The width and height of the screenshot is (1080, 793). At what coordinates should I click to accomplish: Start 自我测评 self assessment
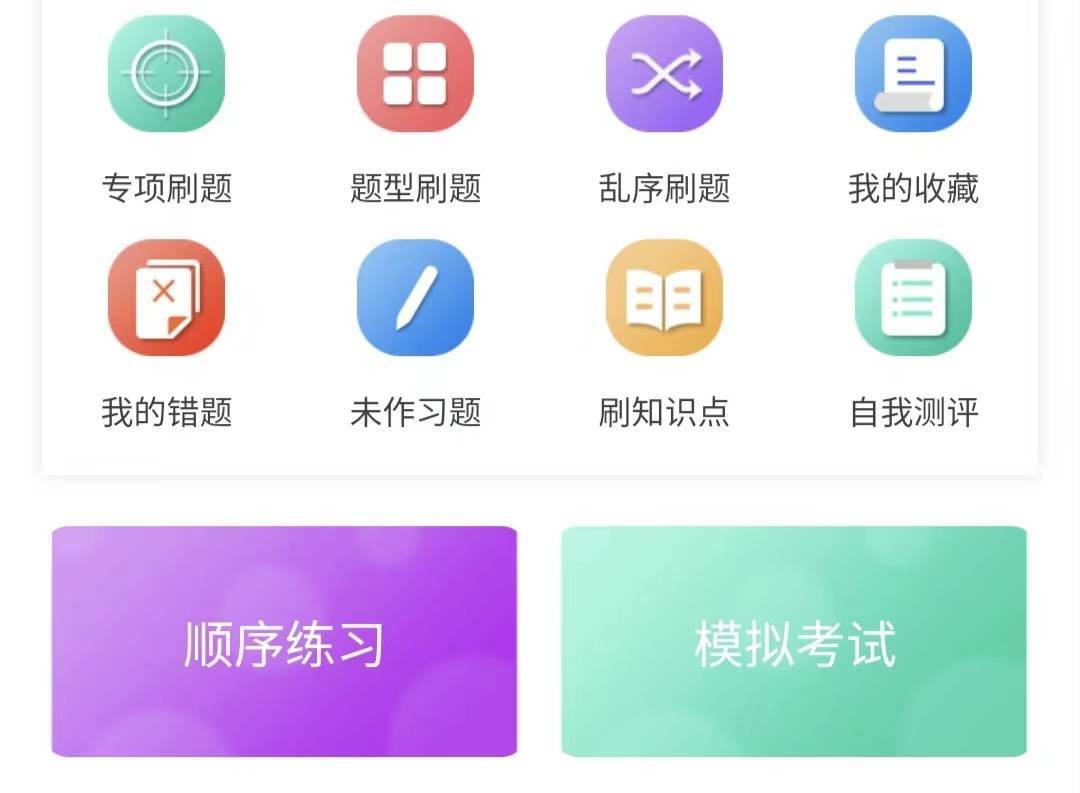pos(913,298)
